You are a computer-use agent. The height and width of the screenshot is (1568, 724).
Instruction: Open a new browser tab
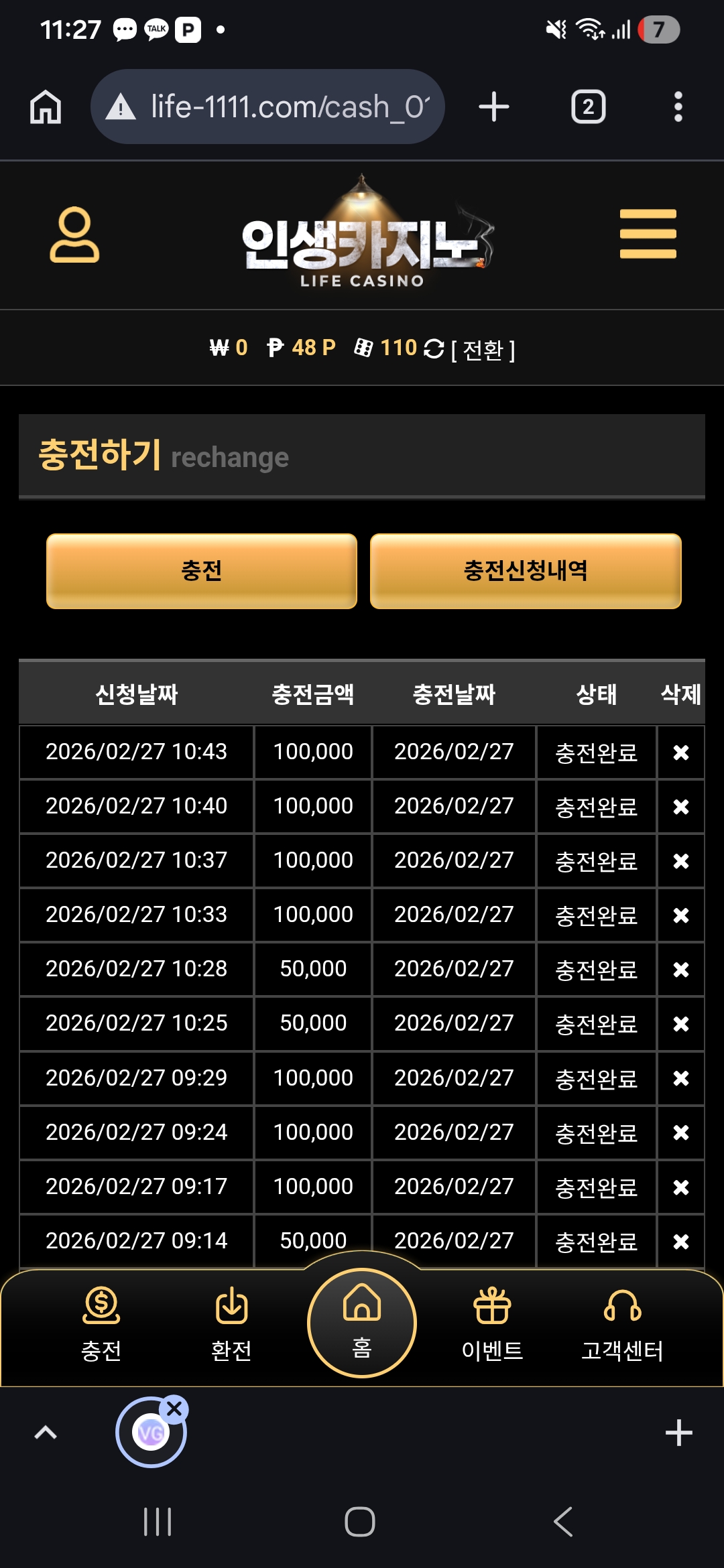(x=494, y=107)
